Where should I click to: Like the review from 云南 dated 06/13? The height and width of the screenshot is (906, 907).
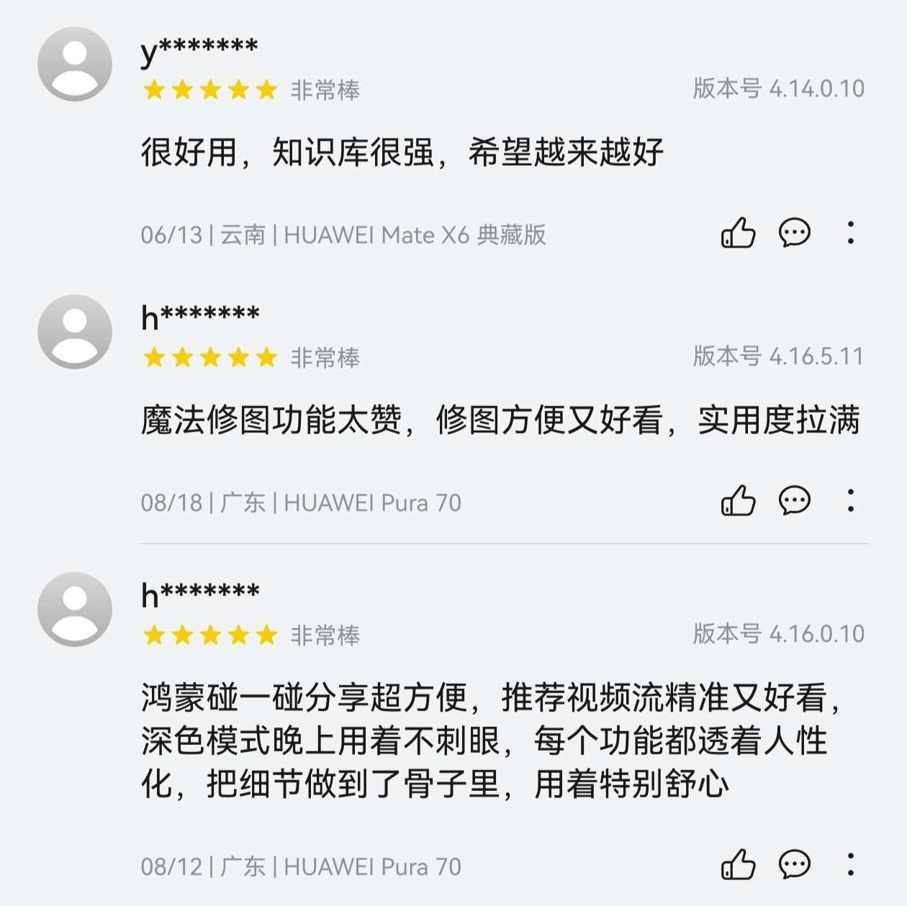click(x=738, y=233)
